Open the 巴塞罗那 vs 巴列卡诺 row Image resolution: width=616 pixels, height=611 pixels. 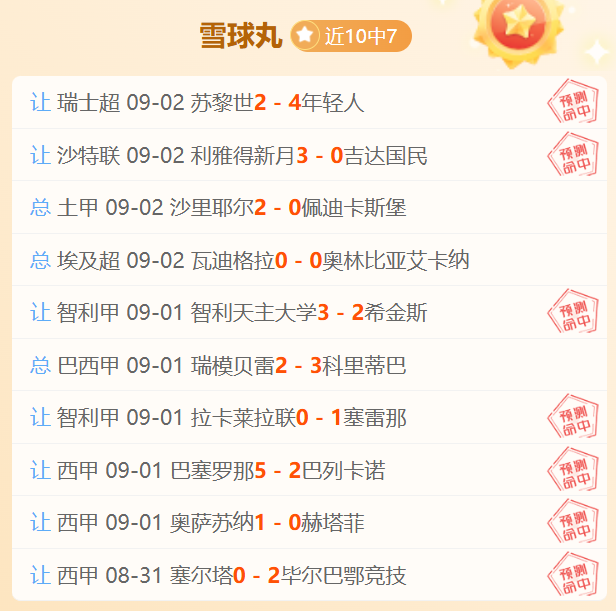(x=310, y=470)
